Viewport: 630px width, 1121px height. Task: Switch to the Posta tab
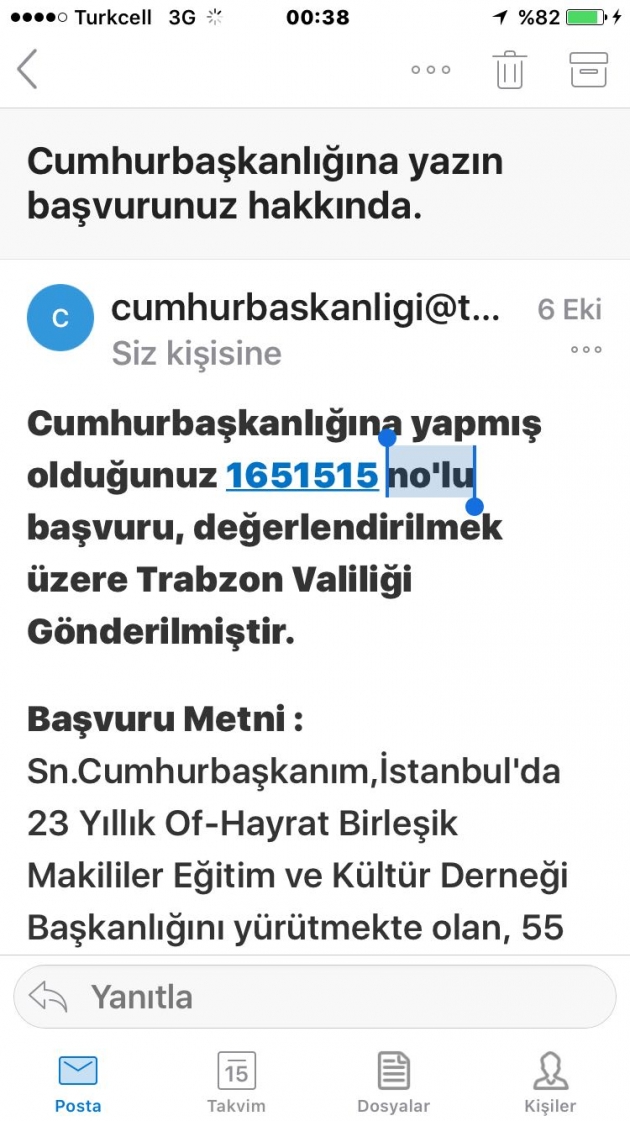tap(78, 1083)
